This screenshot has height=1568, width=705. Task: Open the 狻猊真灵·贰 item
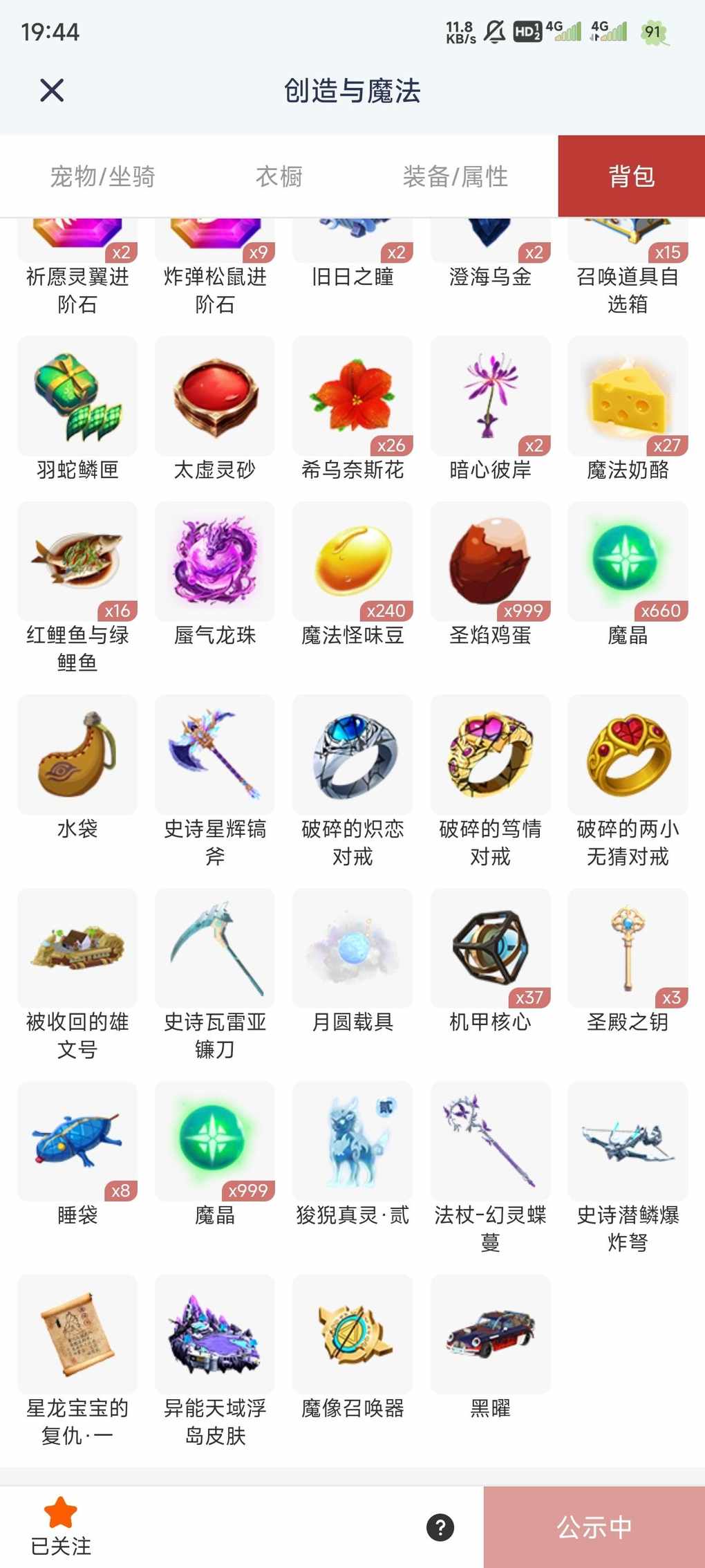pyautogui.click(x=352, y=1141)
